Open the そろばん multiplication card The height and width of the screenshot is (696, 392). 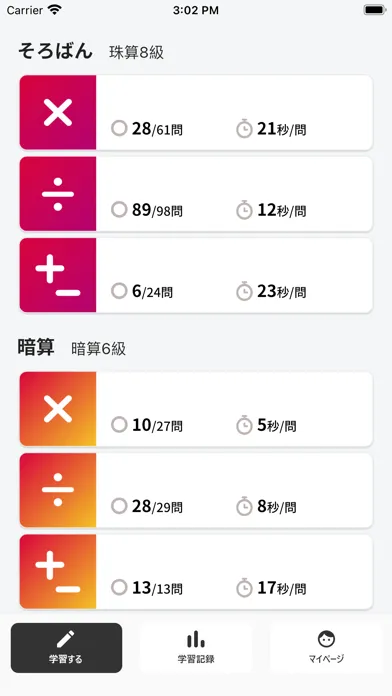196,113
